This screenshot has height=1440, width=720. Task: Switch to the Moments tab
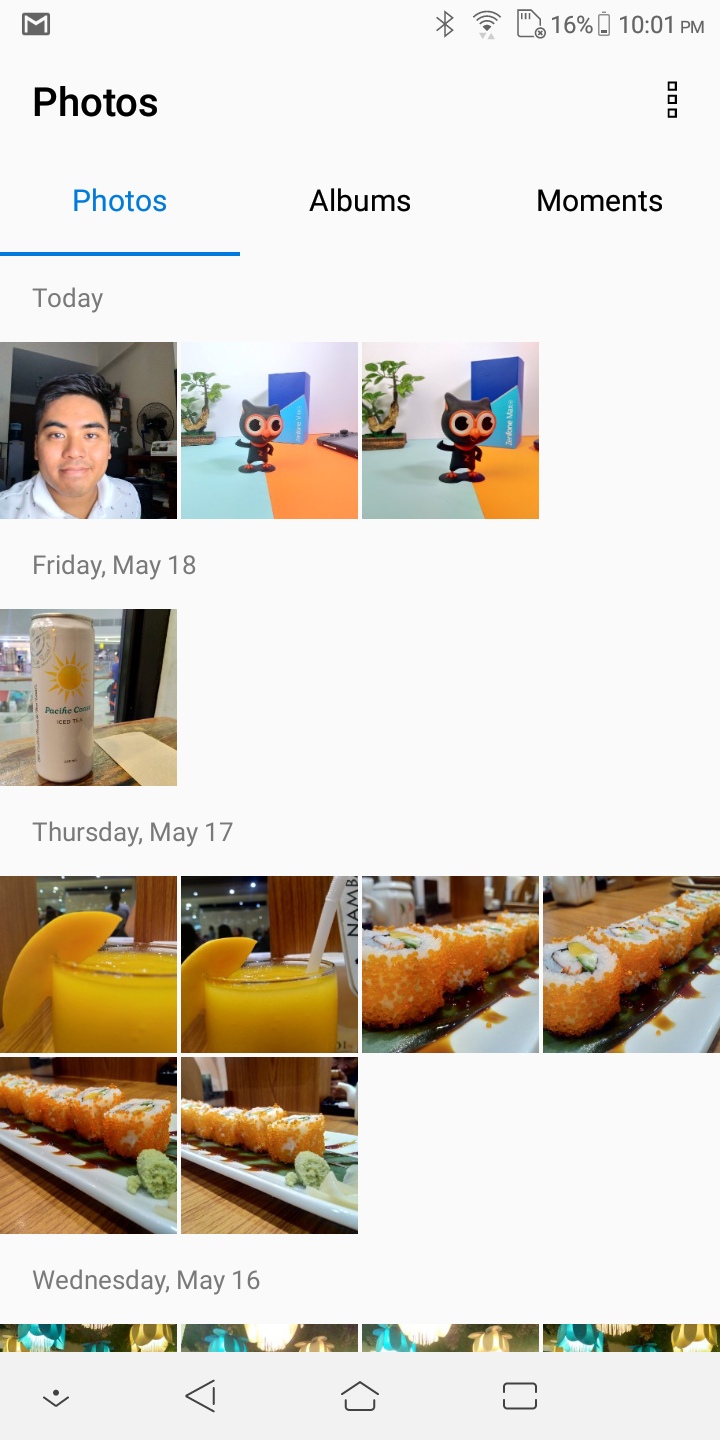click(599, 201)
